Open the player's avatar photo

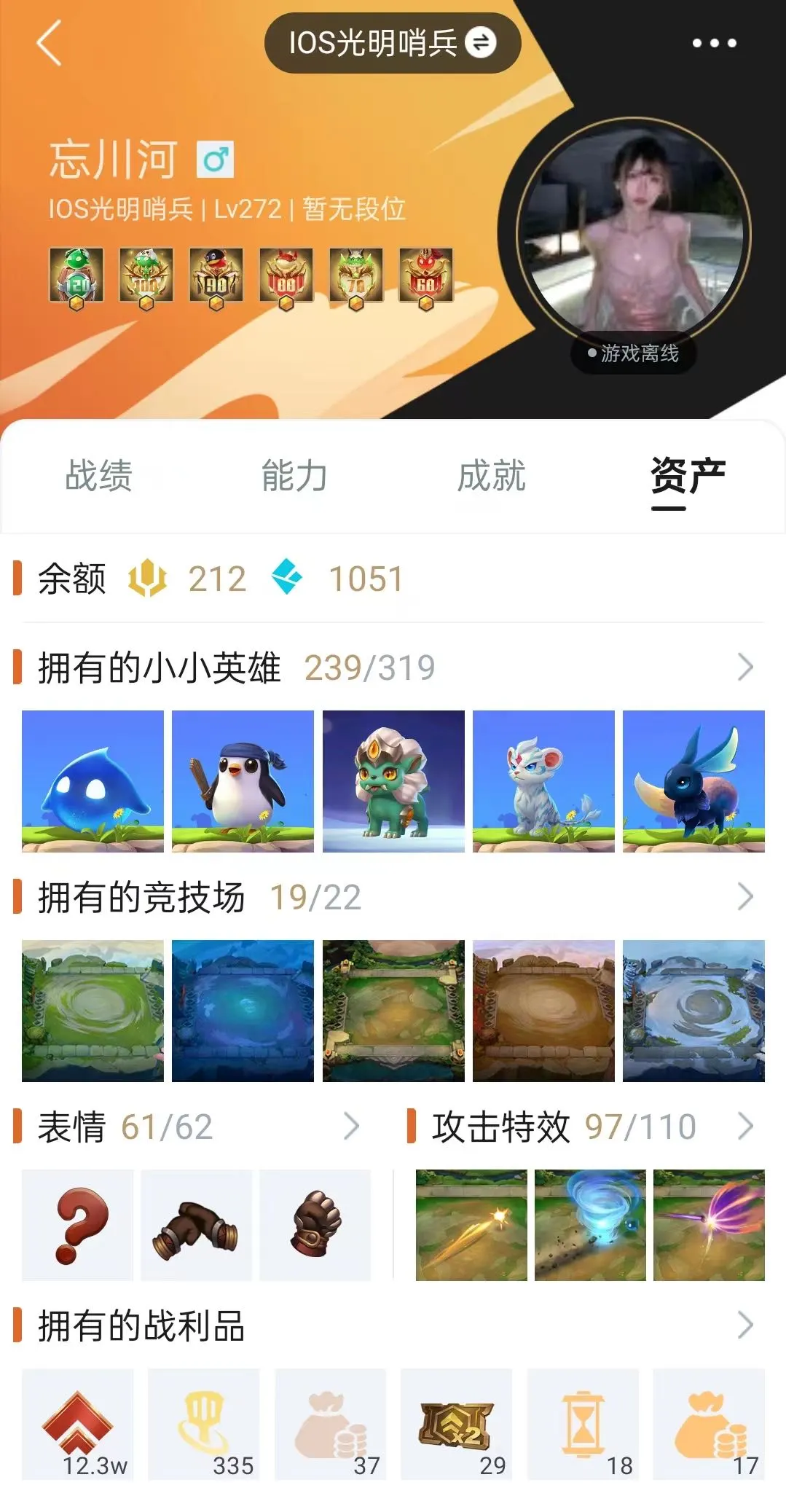tap(633, 233)
